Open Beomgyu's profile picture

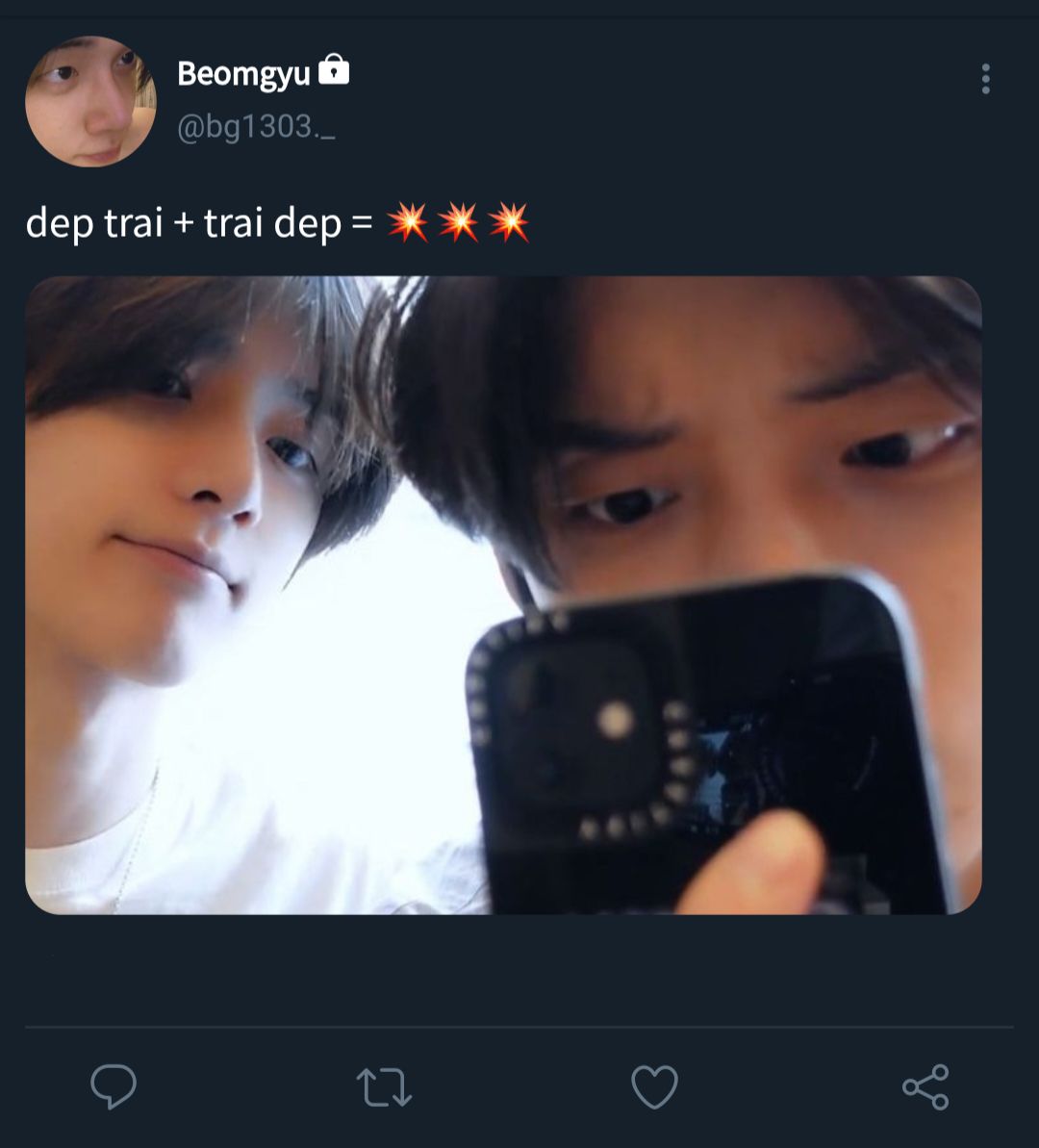(90, 101)
